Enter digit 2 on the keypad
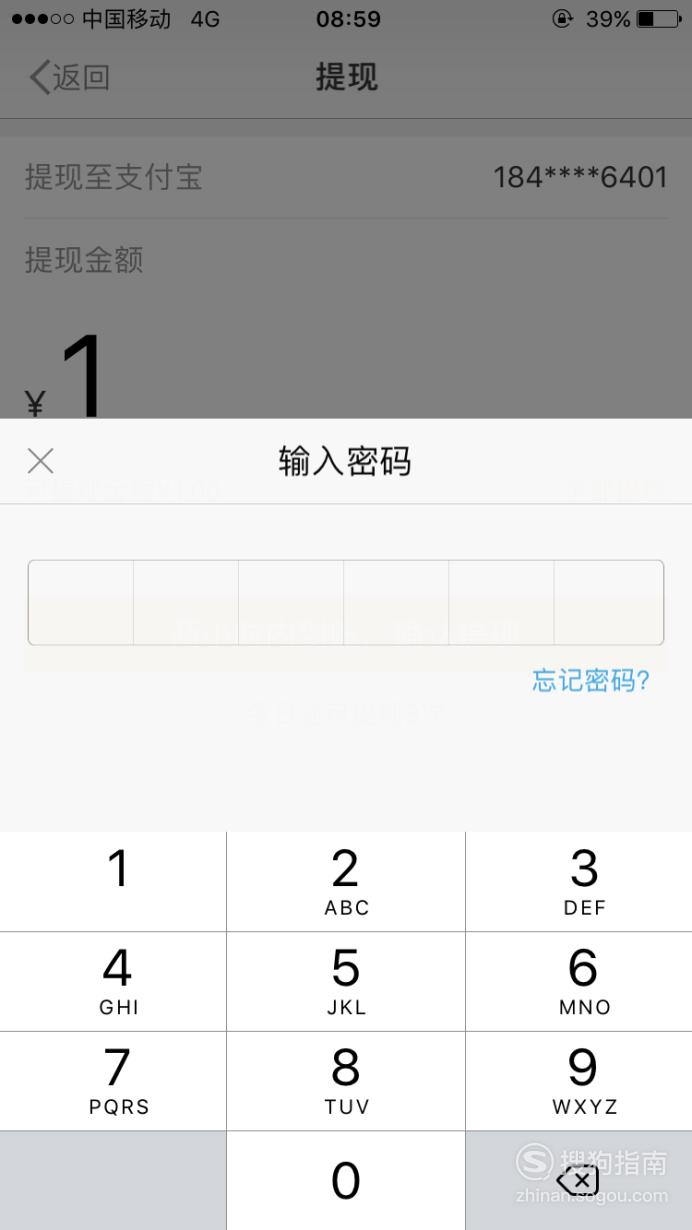 [x=346, y=881]
